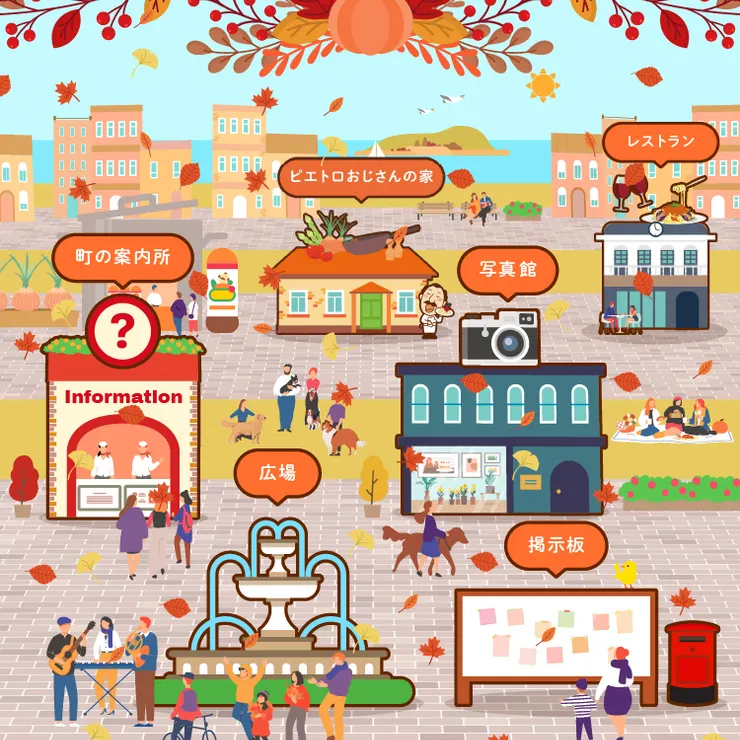Go to the レストラン
The image size is (740, 740).
pos(660,141)
